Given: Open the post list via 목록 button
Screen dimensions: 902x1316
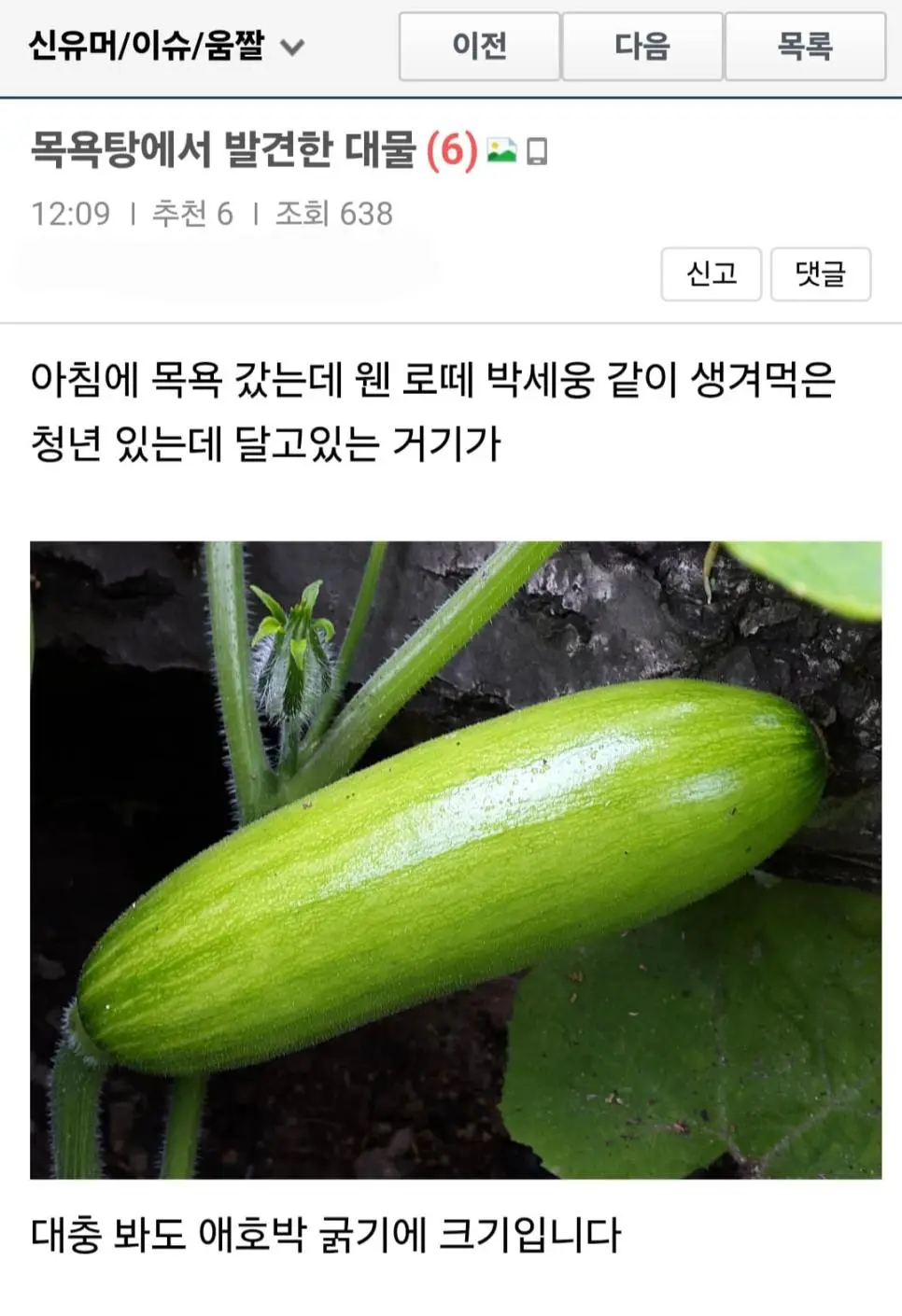Looking at the screenshot, I should click(805, 48).
